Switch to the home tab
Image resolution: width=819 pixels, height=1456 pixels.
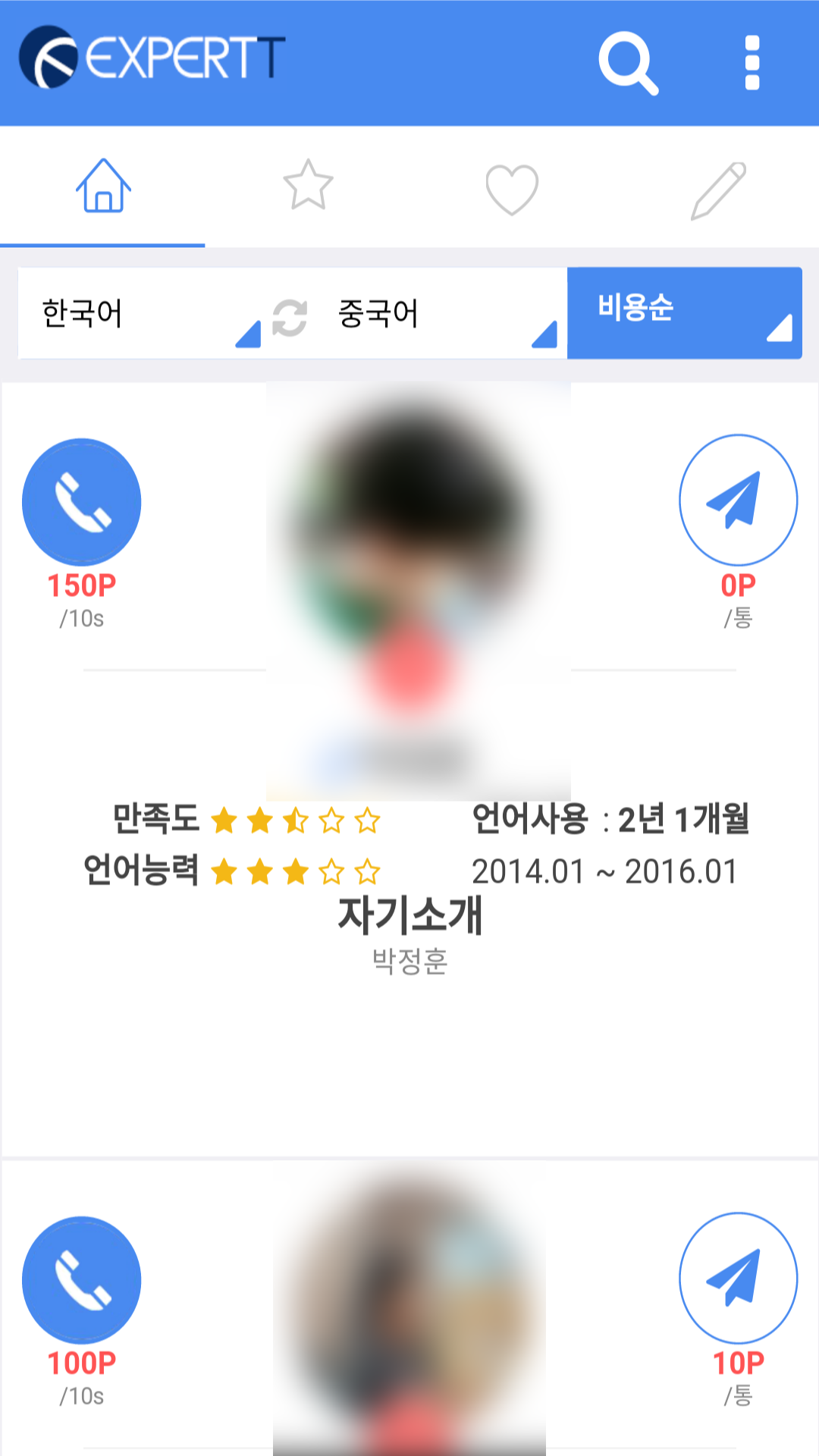[x=103, y=187]
